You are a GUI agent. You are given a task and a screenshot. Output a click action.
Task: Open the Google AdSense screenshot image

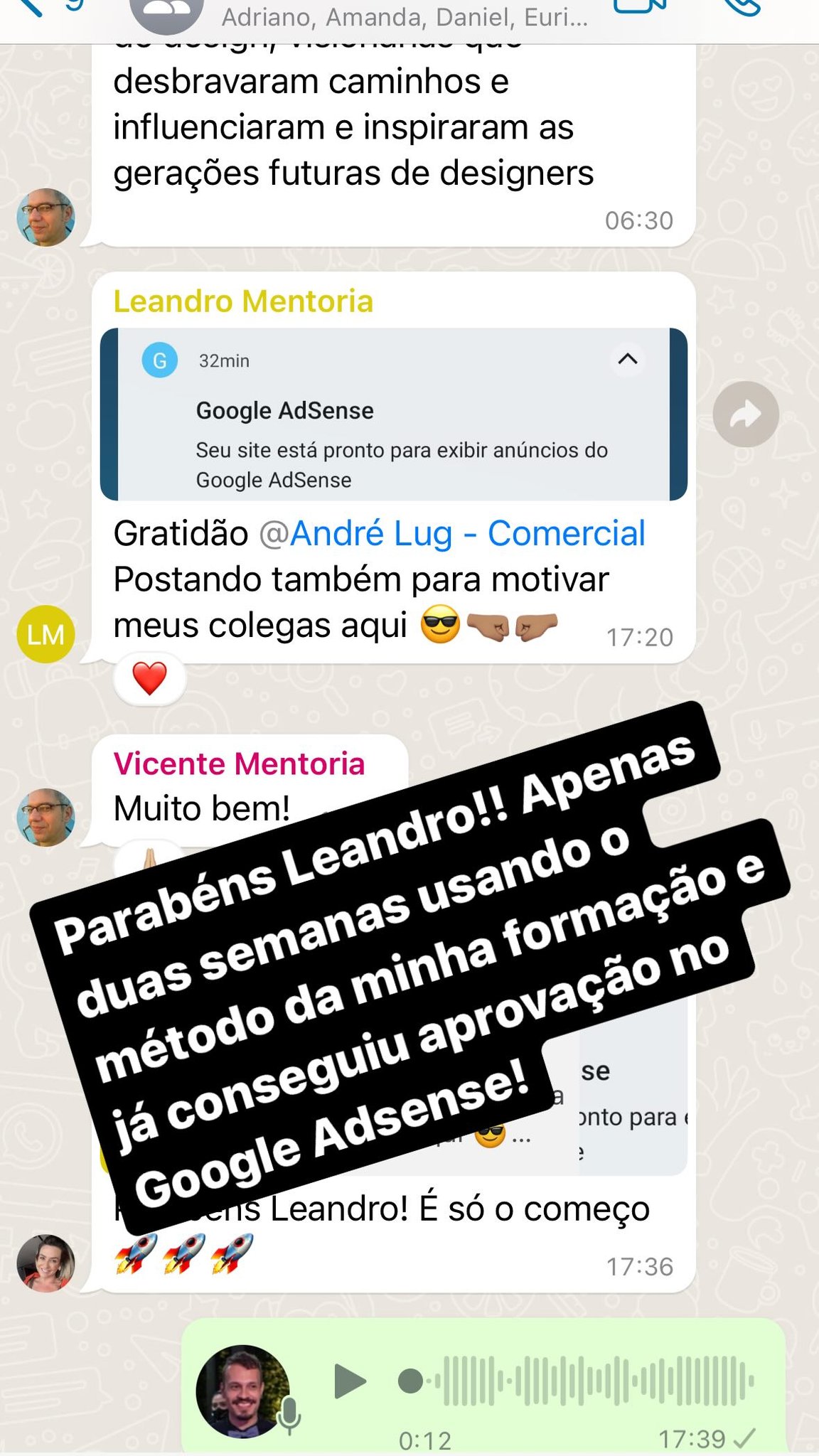click(394, 414)
